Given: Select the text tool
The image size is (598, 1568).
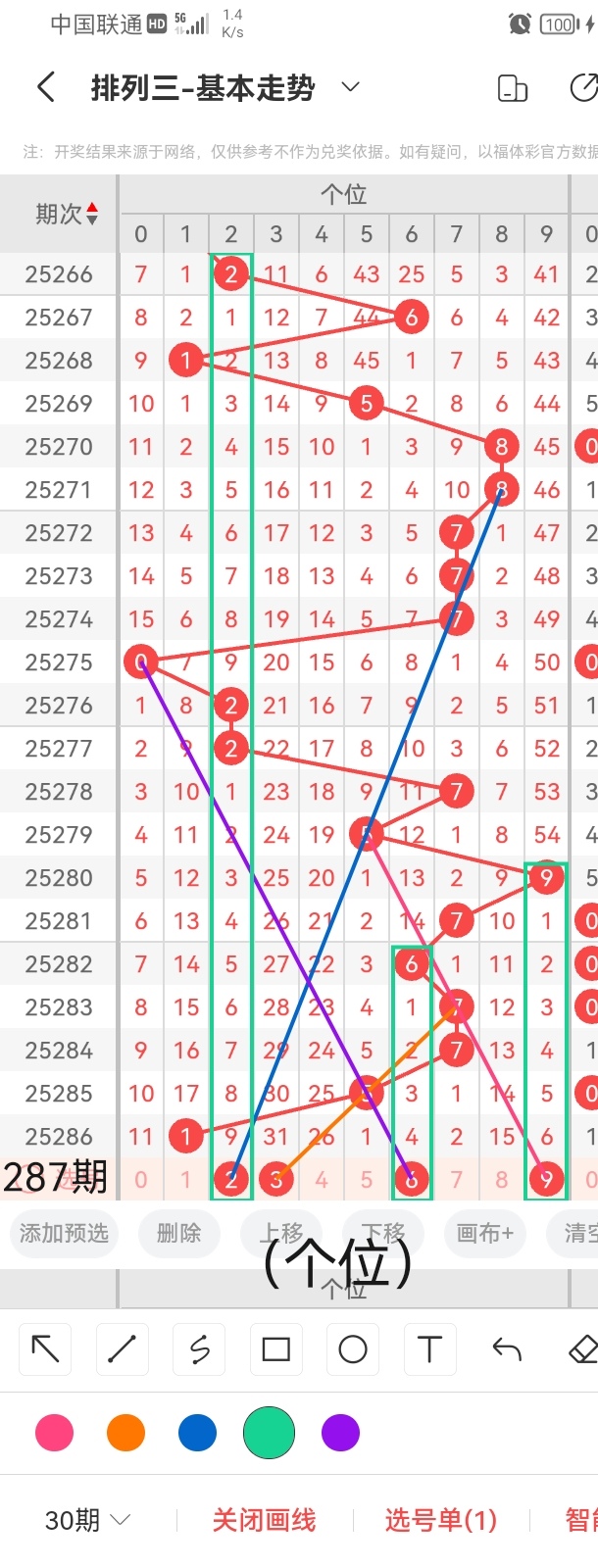Looking at the screenshot, I should (429, 1349).
